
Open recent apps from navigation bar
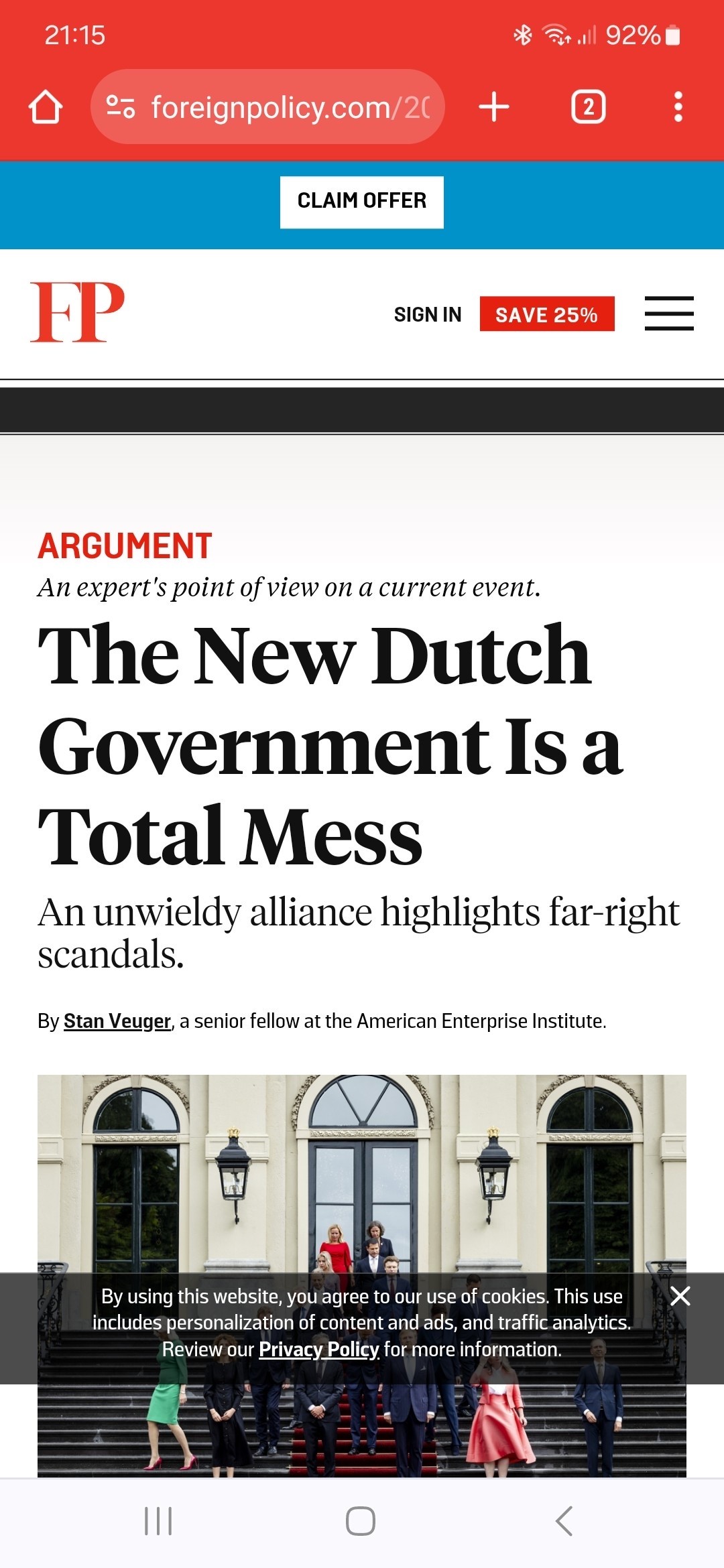(159, 1521)
